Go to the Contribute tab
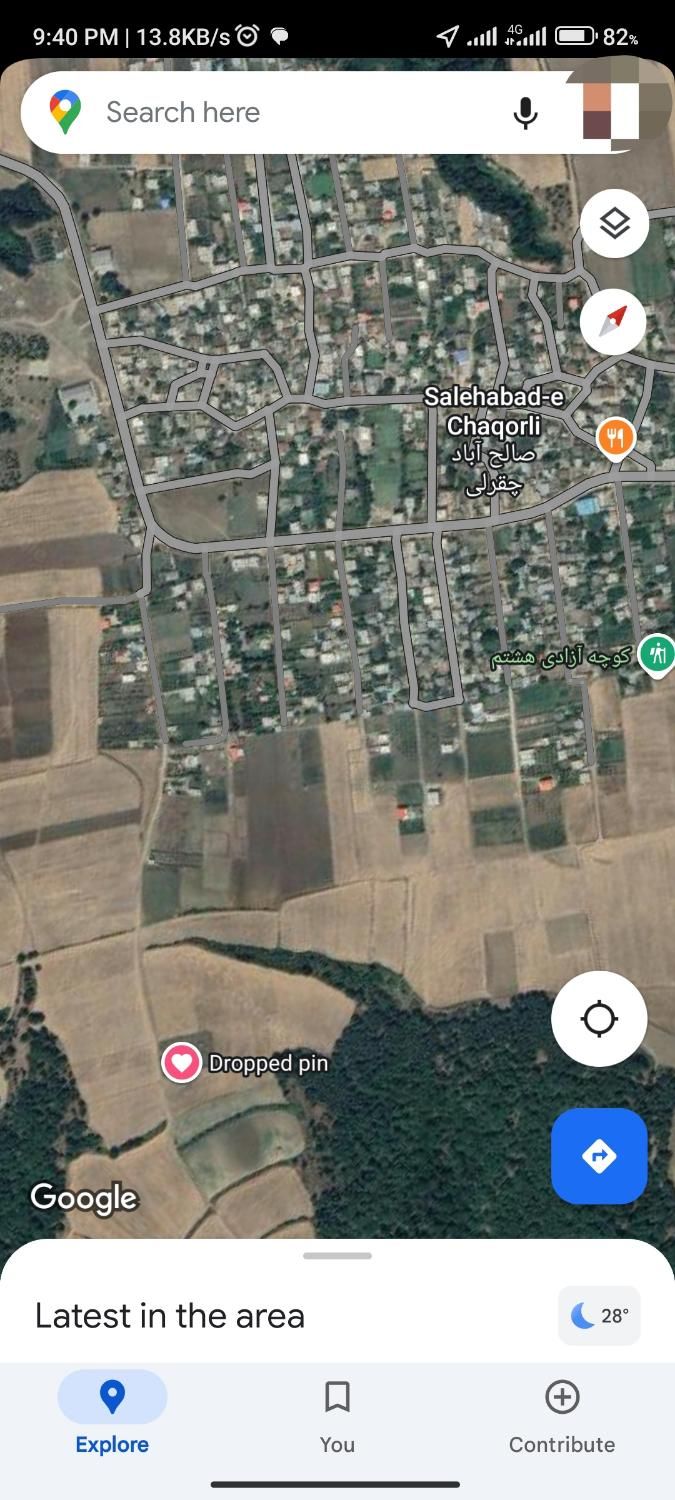Screen dimensions: 675x1500 point(562,1415)
